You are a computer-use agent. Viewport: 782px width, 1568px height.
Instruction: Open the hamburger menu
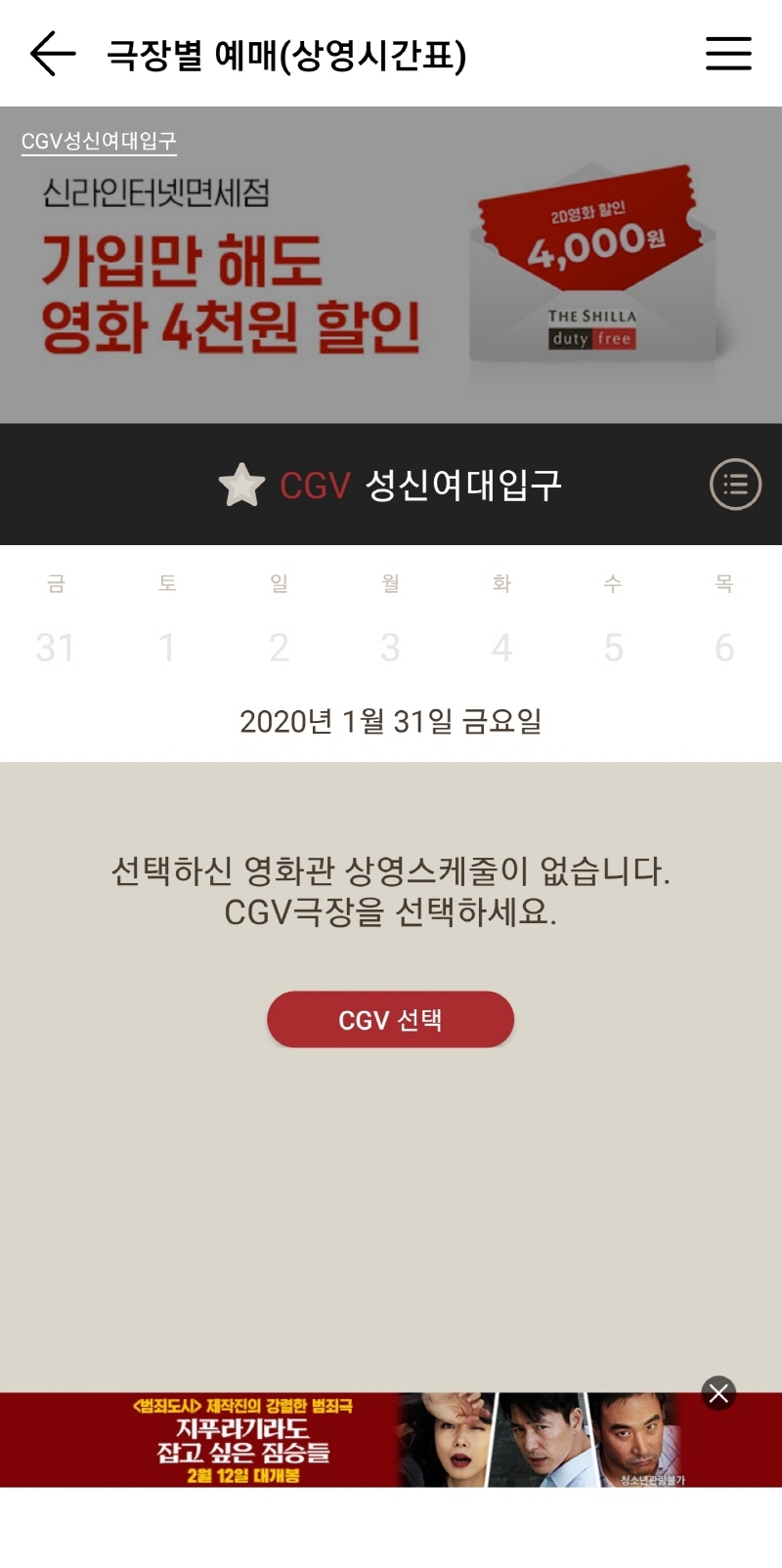click(728, 54)
